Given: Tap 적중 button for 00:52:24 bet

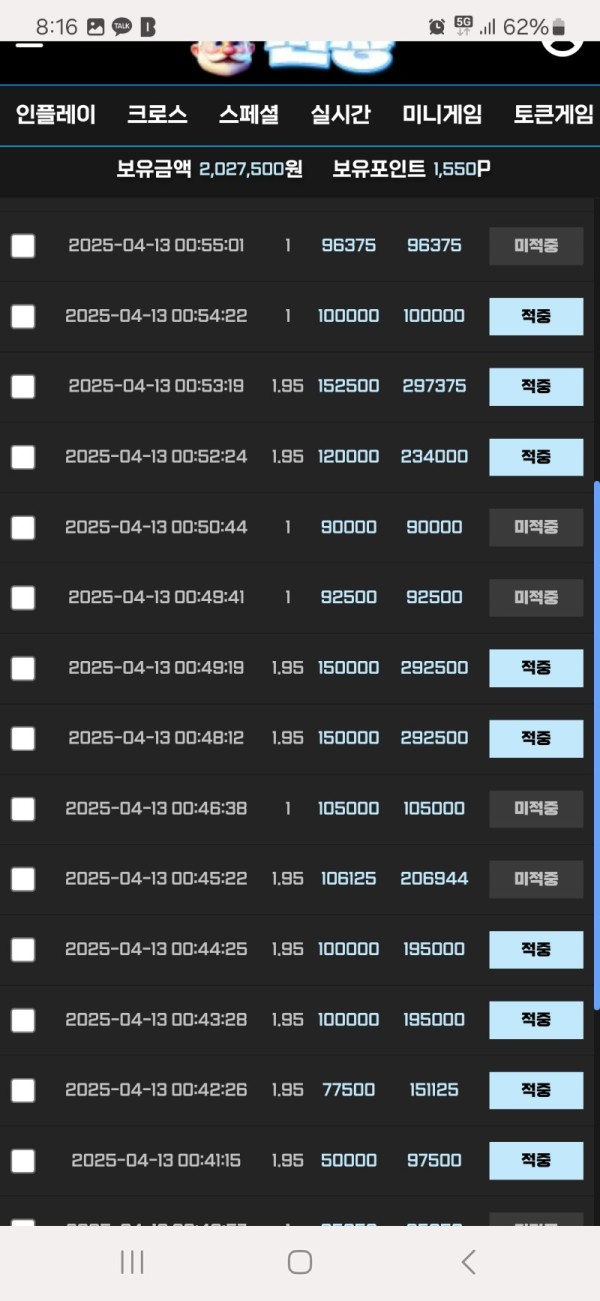Looking at the screenshot, I should (x=535, y=457).
